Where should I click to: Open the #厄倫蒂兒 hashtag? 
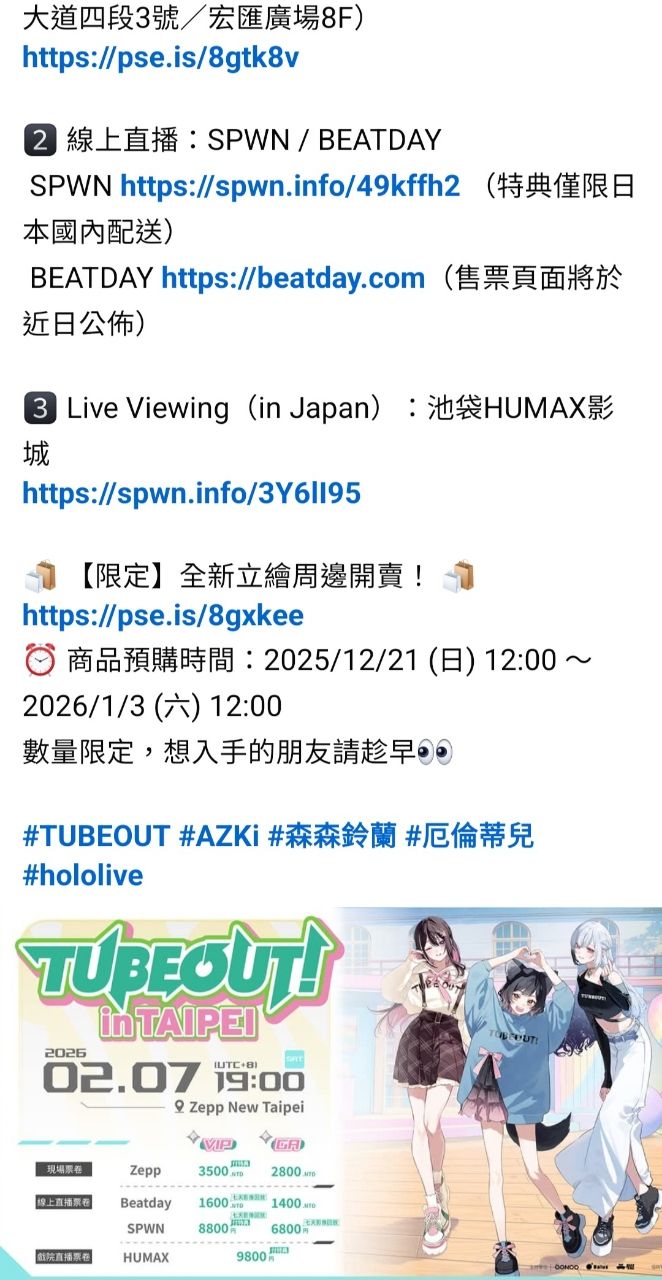click(469, 836)
